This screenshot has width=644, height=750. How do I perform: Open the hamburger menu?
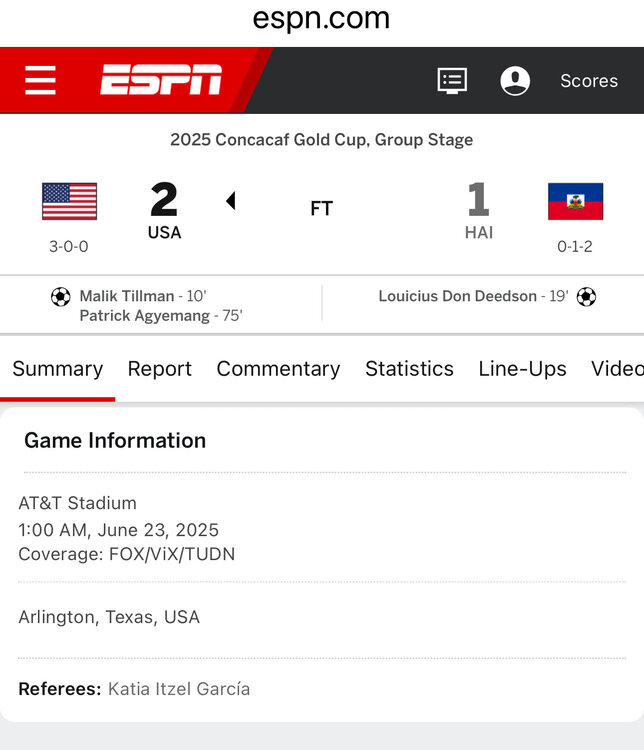(x=40, y=80)
